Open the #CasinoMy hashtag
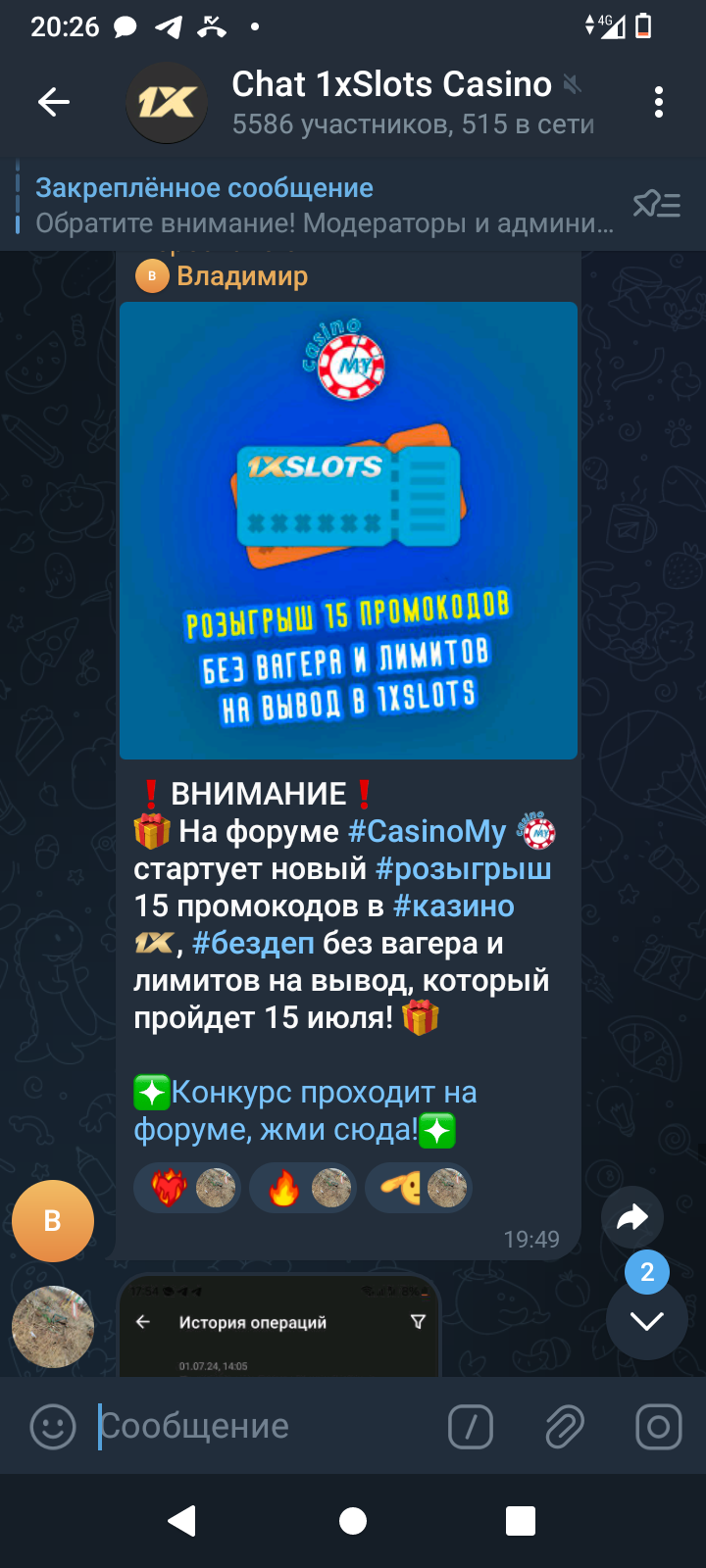Screen dimensions: 706x1568 coord(427,832)
